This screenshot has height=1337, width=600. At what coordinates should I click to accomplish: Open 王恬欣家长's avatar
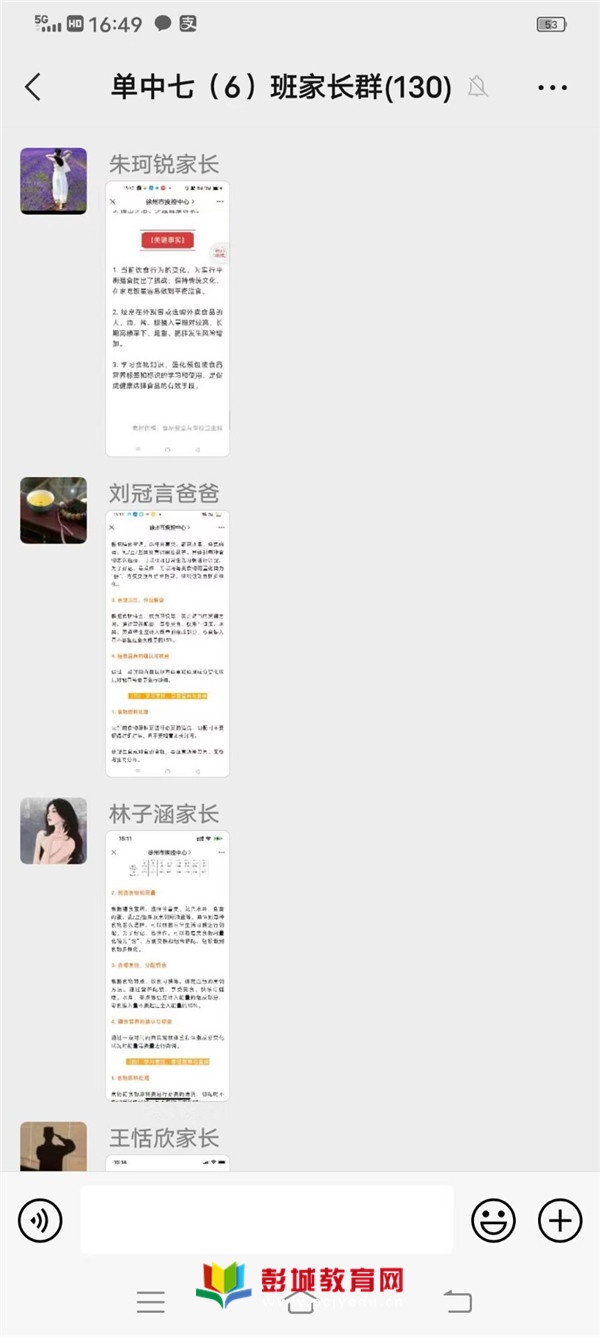pyautogui.click(x=53, y=1147)
